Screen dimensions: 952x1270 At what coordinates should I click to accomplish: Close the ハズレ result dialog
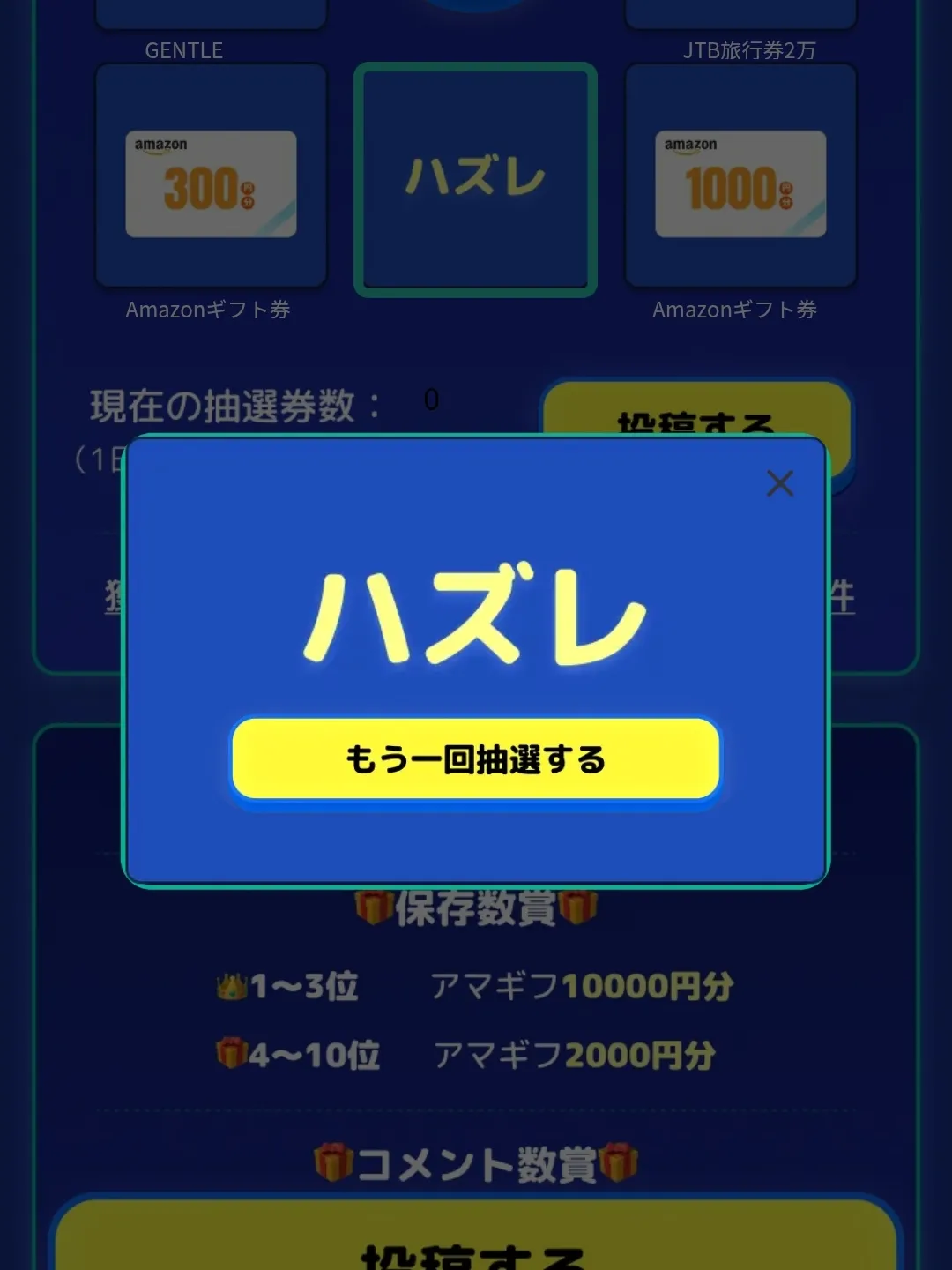pos(780,483)
